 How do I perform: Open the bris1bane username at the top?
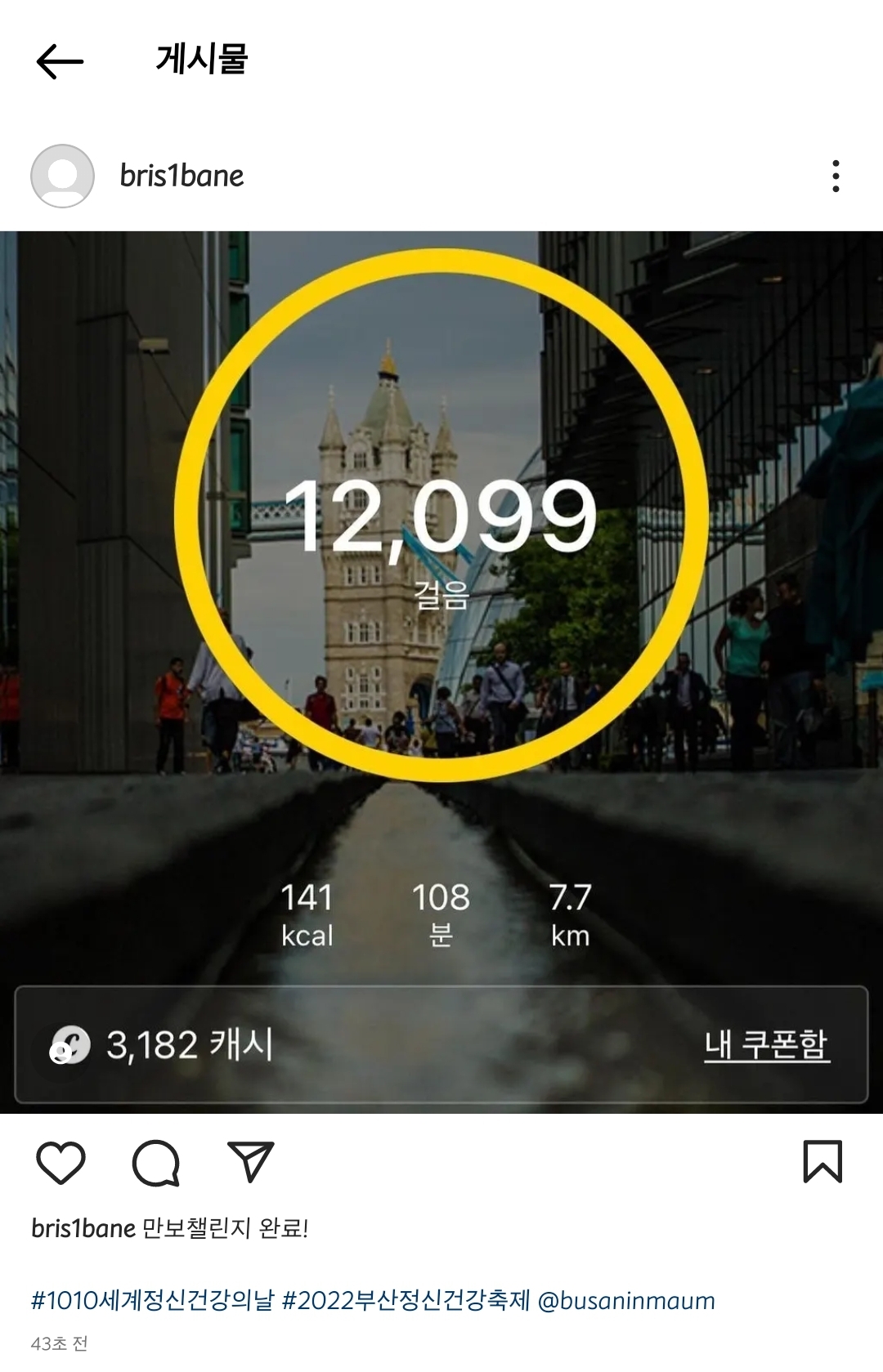coord(182,176)
